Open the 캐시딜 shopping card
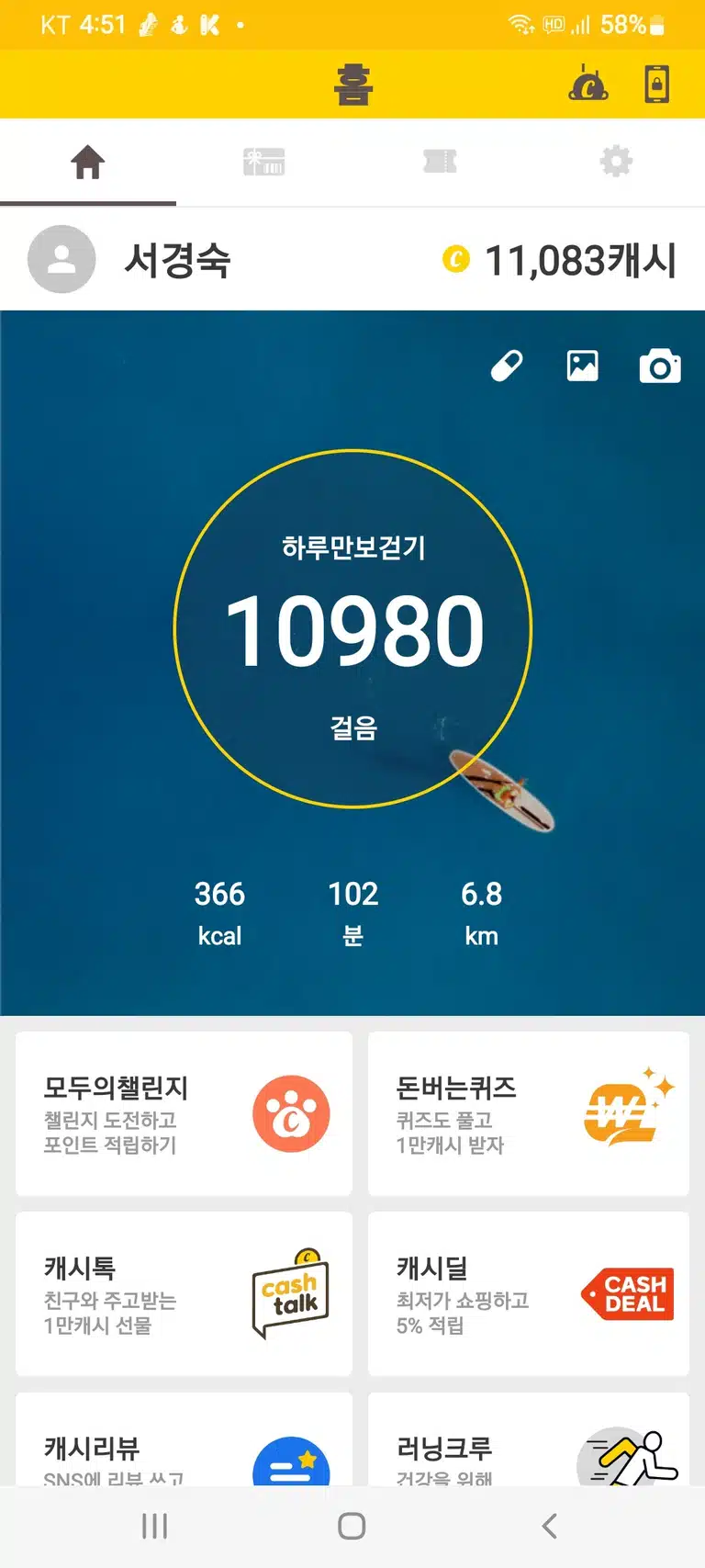This screenshot has height=1568, width=705. (x=529, y=1293)
